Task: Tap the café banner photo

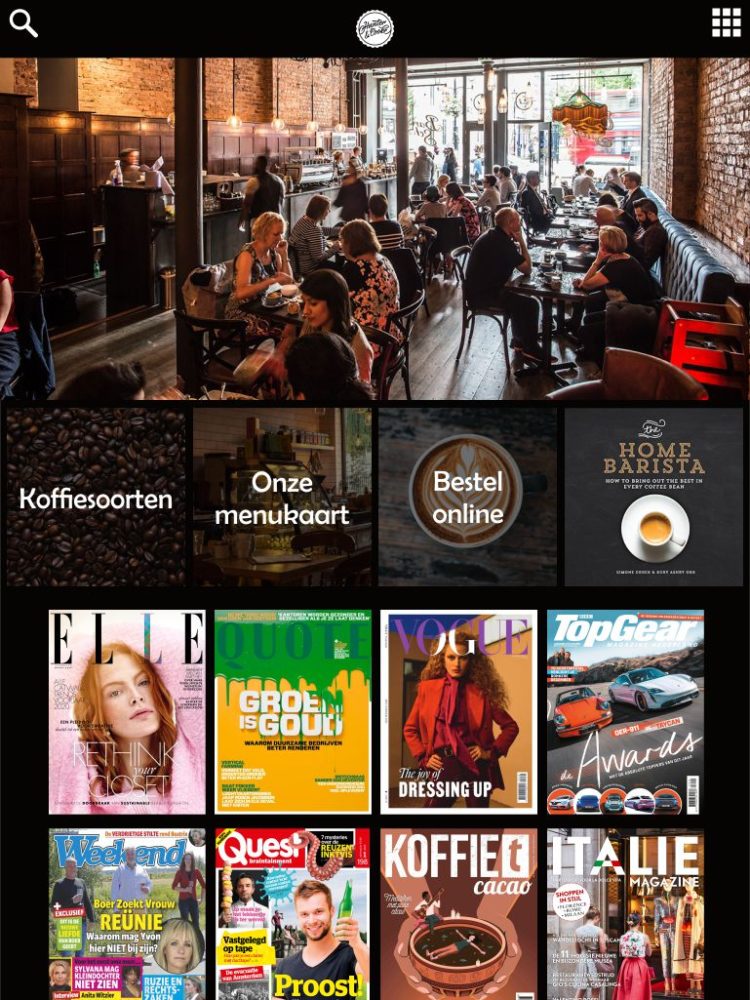Action: (x=375, y=228)
